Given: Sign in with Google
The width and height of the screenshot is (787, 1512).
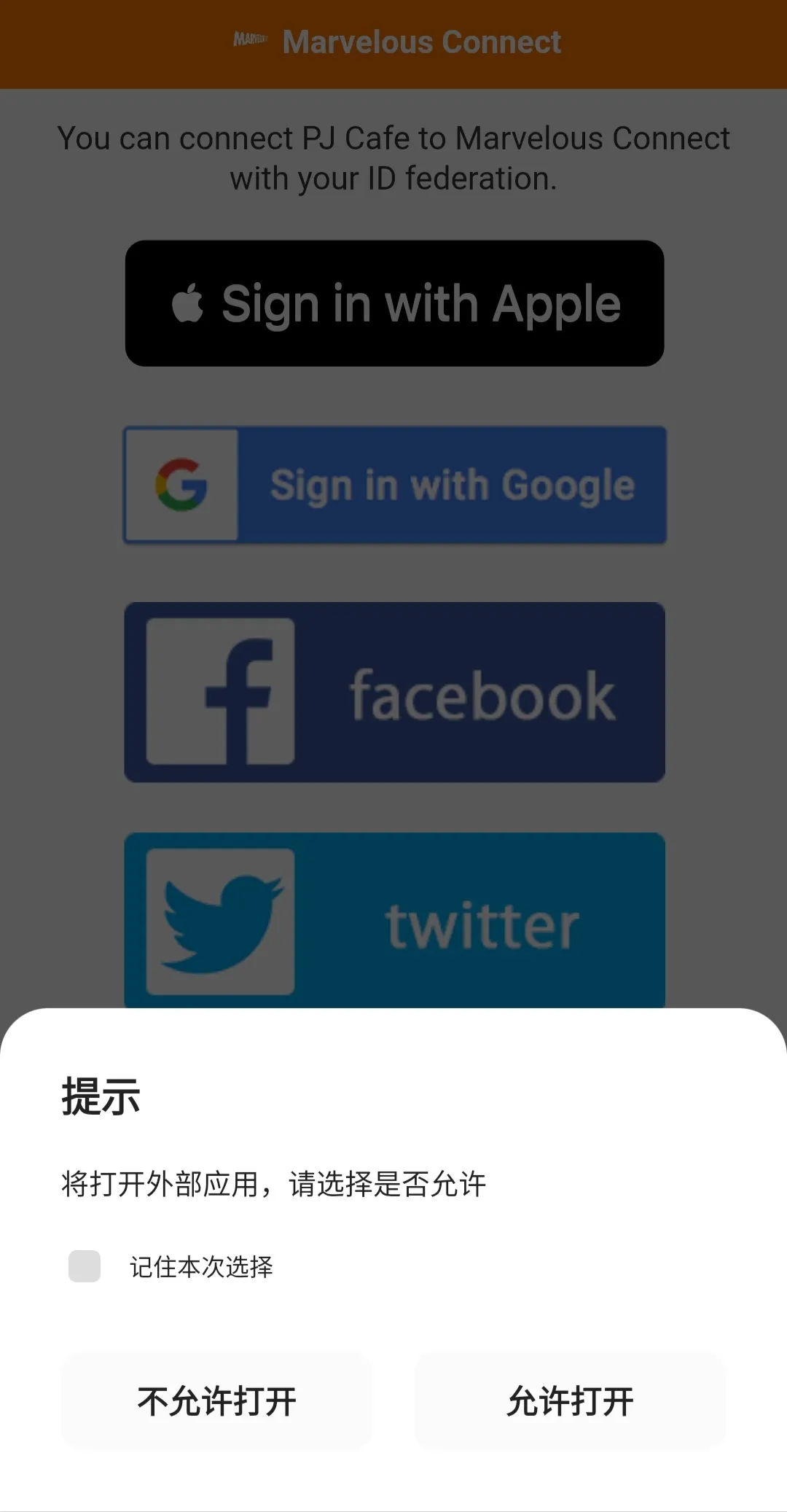Looking at the screenshot, I should [x=394, y=486].
